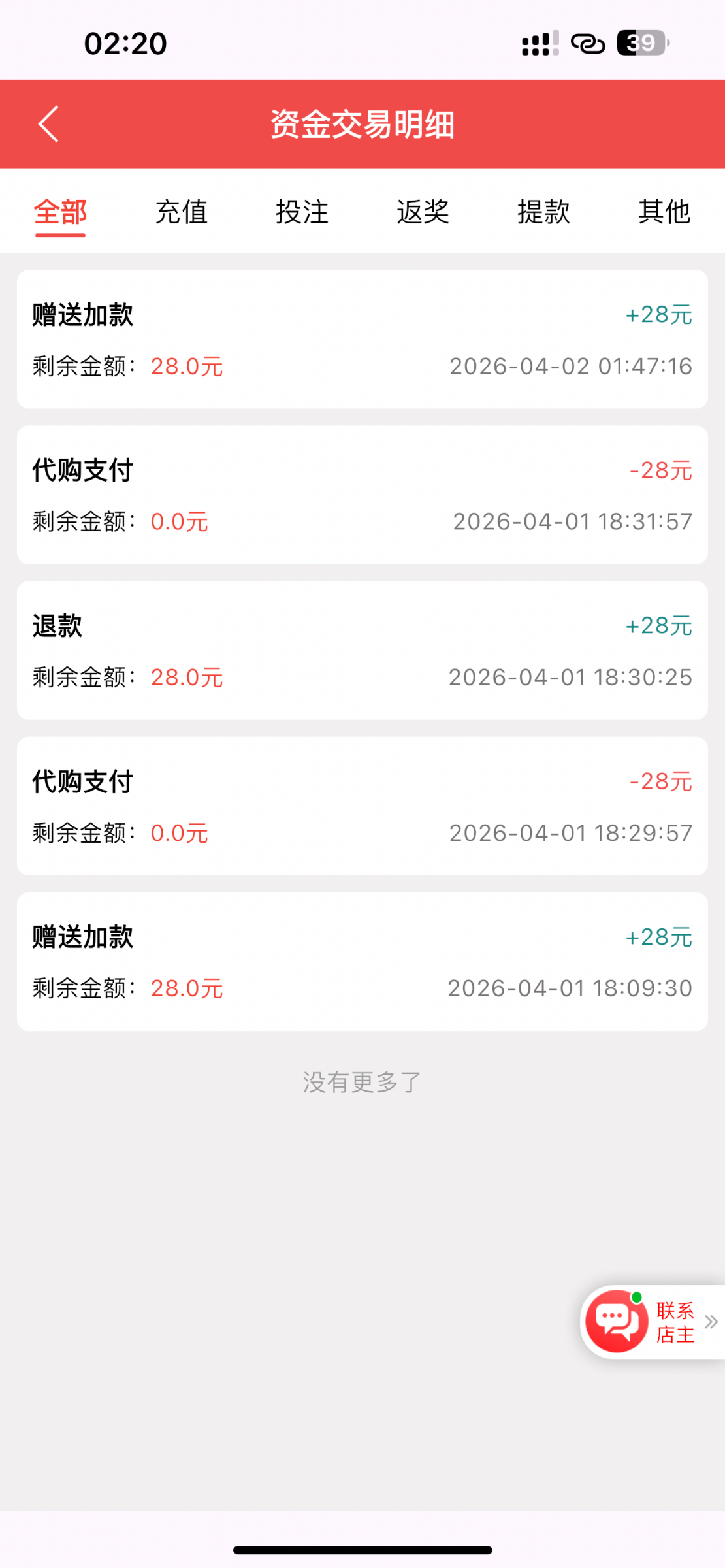
Task: Switch to the 充值 tab
Action: pos(181,212)
